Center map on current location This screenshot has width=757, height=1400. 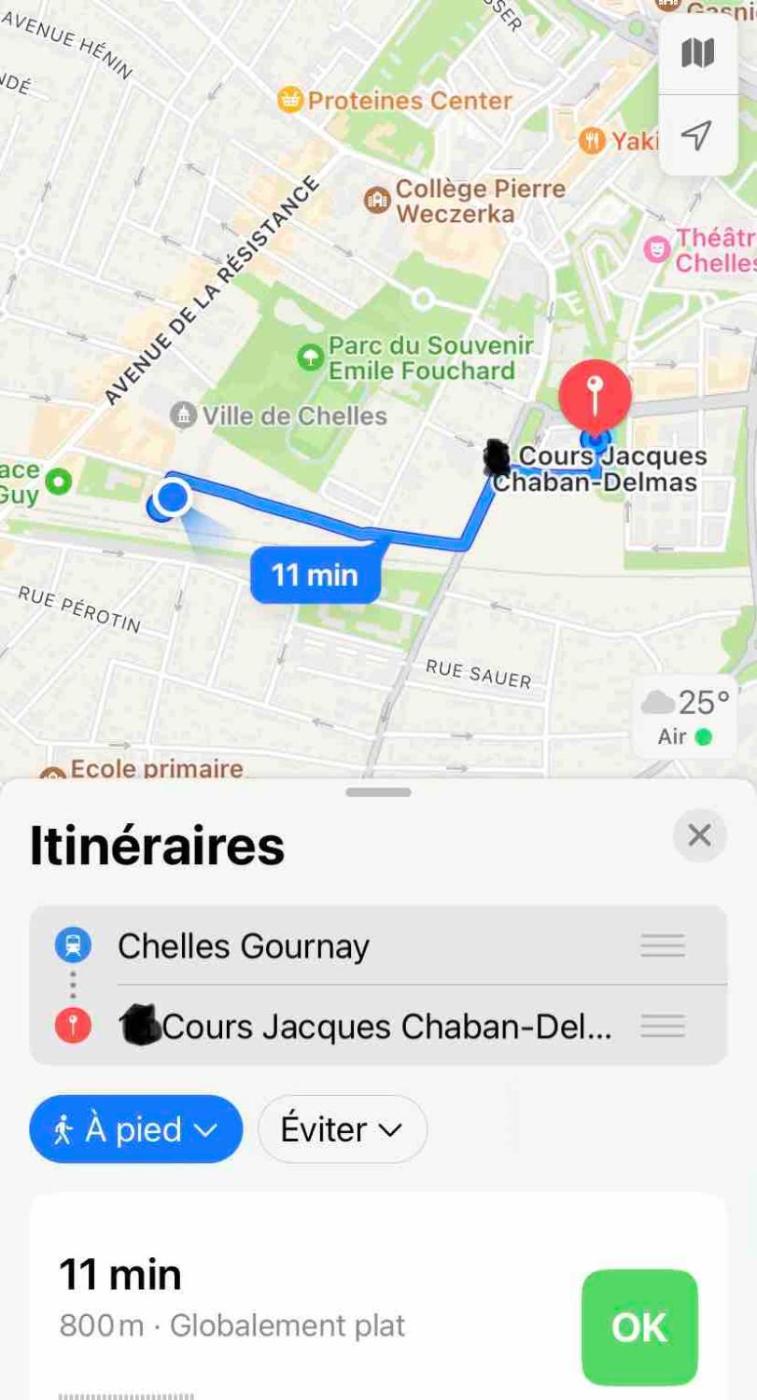click(697, 135)
